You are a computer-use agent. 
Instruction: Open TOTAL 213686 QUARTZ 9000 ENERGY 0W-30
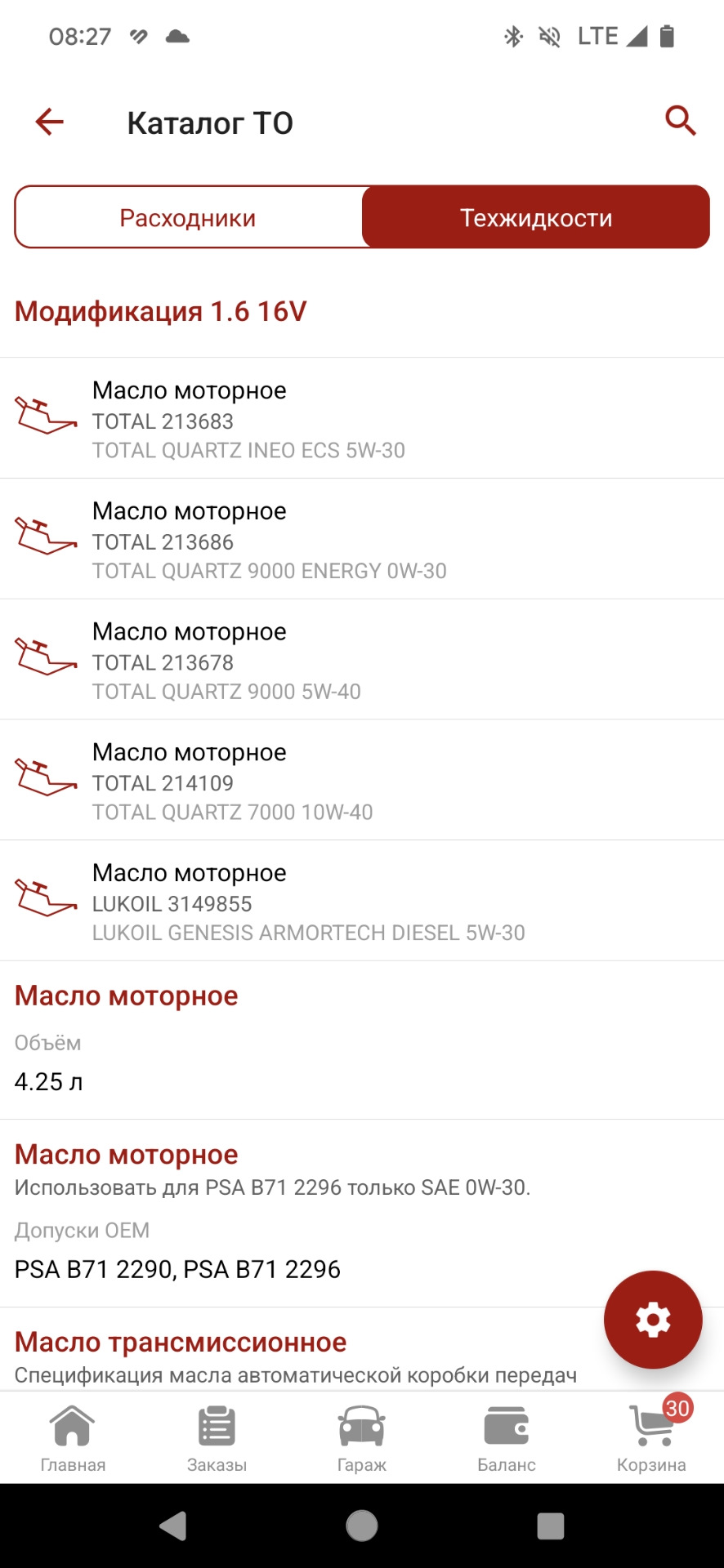click(x=362, y=539)
